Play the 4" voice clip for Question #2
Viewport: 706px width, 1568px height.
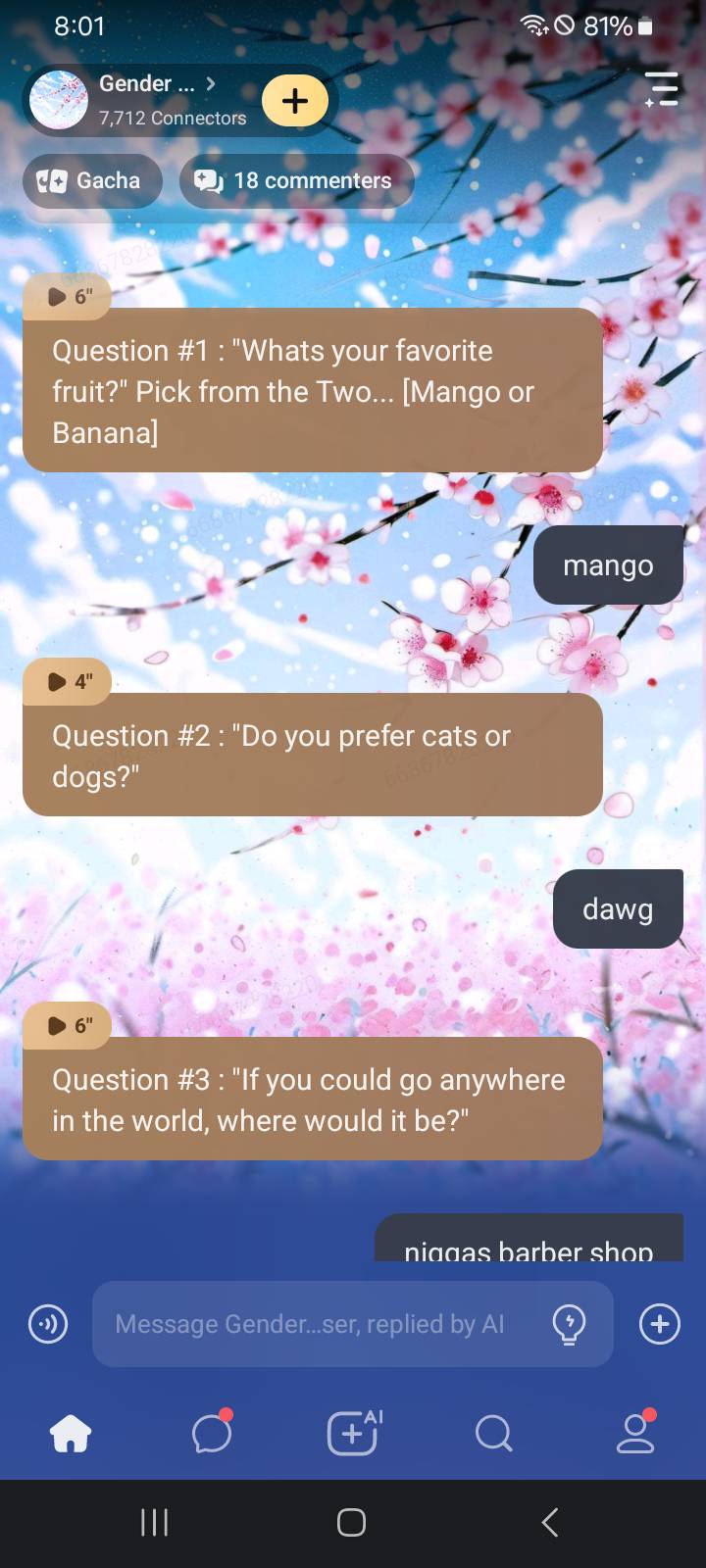[69, 681]
